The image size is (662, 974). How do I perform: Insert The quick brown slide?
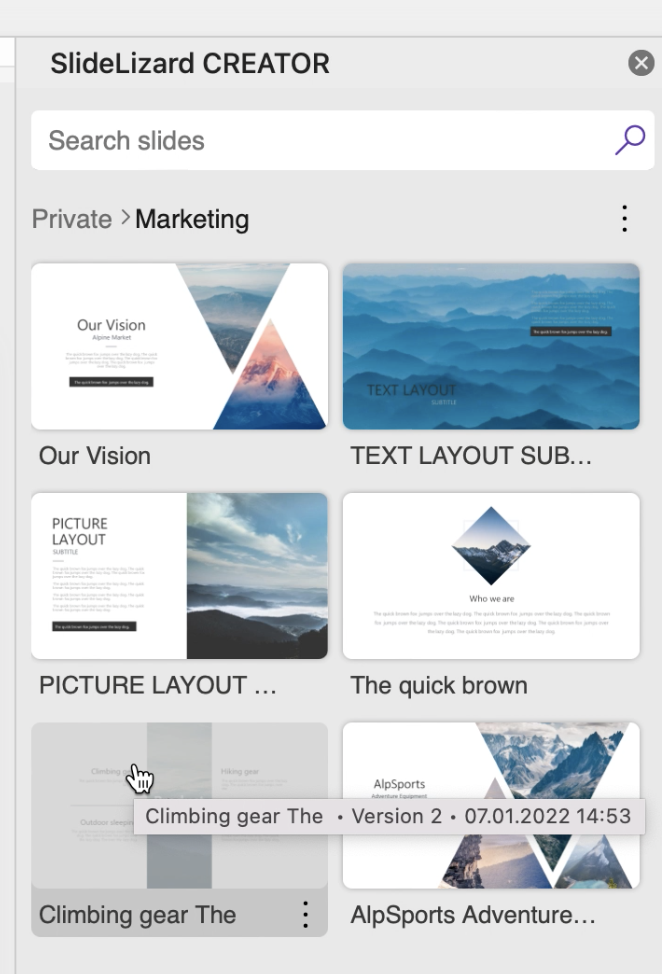click(491, 575)
